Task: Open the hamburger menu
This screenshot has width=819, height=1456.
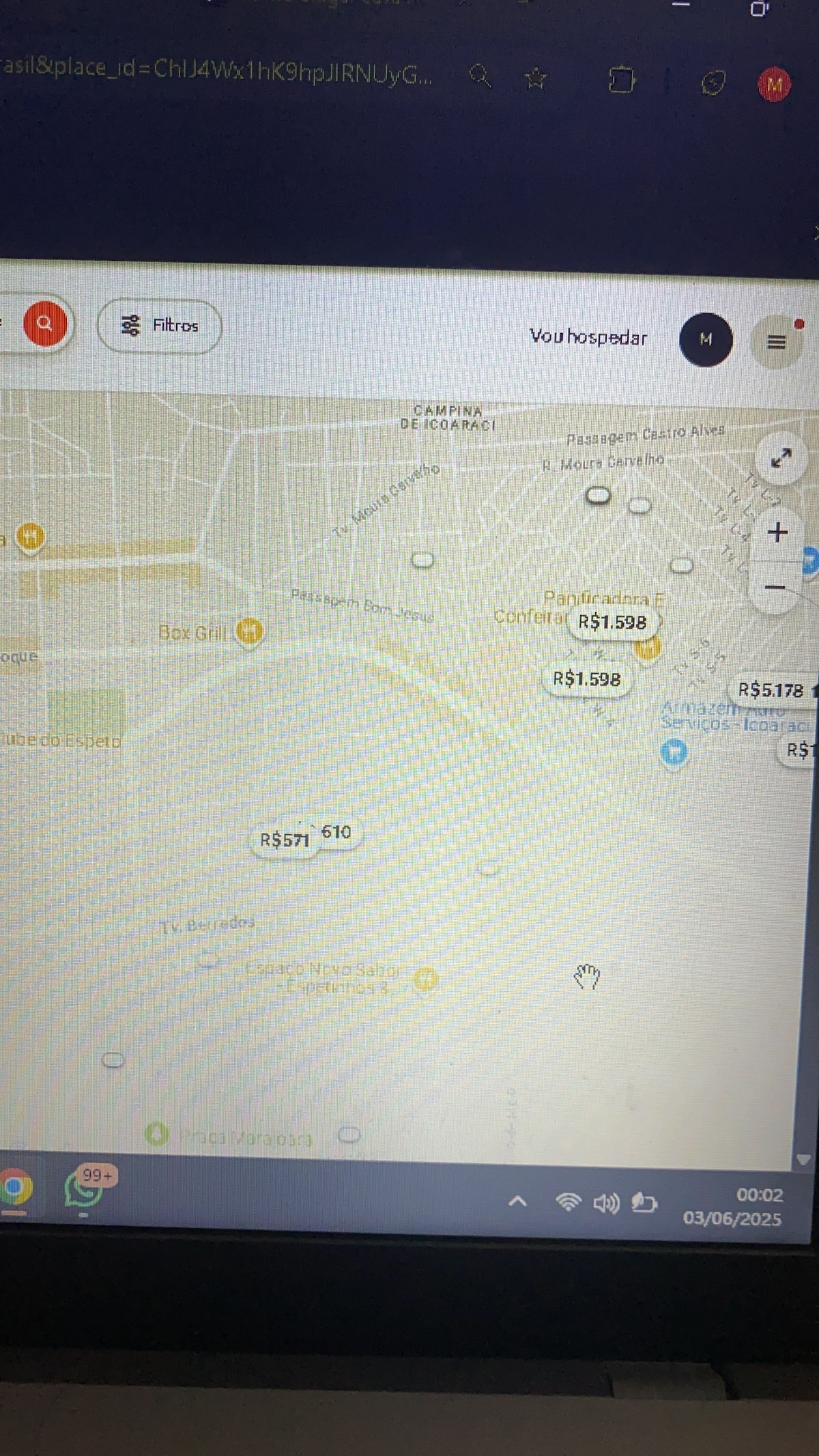Action: [x=776, y=341]
